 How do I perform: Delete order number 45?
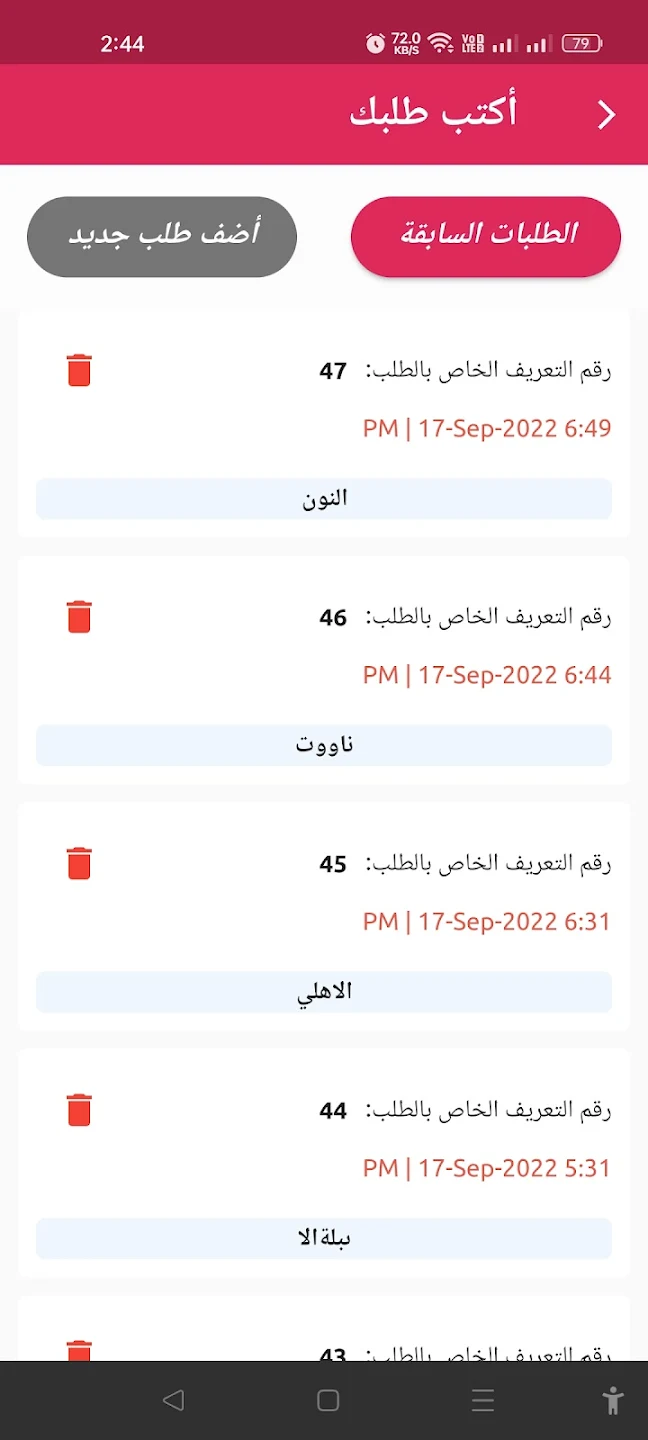pos(79,863)
